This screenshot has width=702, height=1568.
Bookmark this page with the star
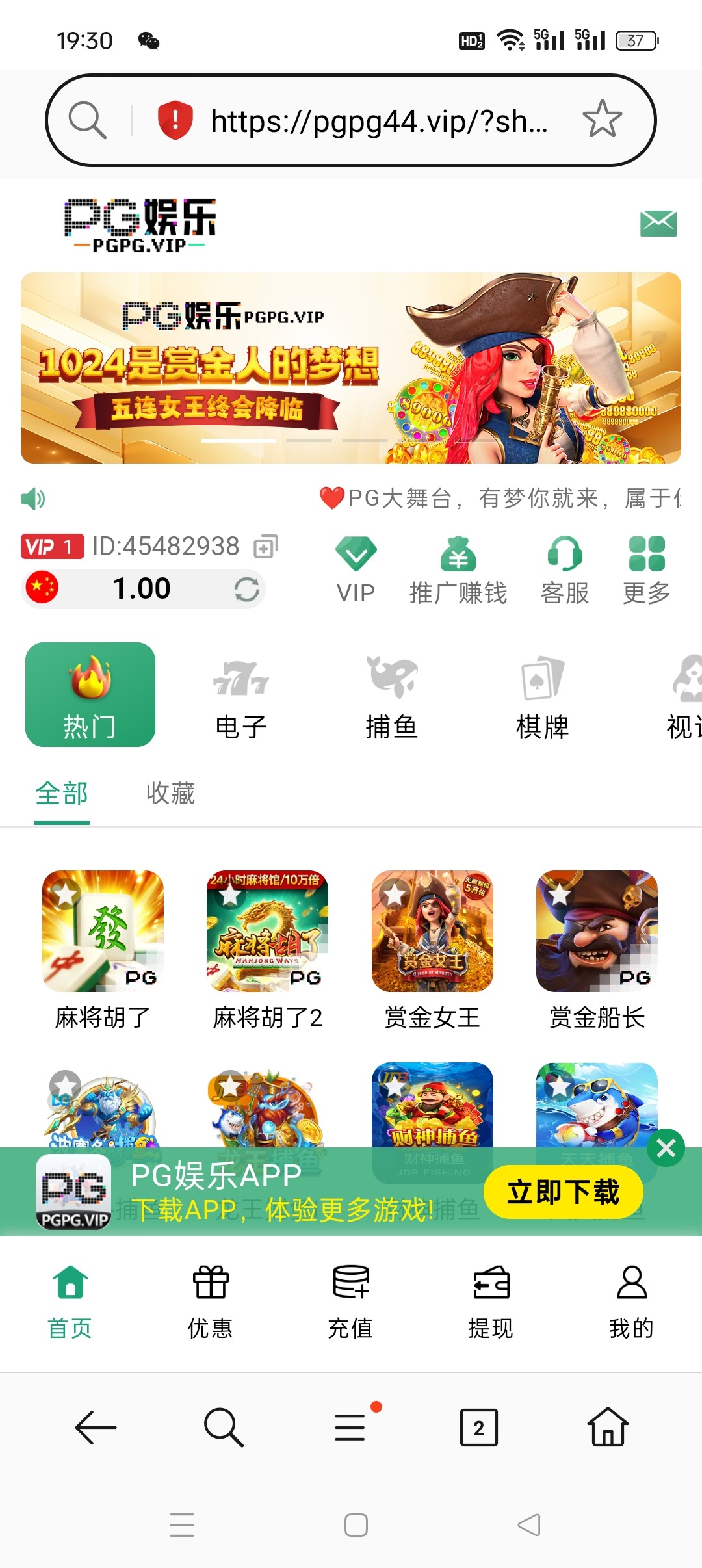pyautogui.click(x=602, y=120)
